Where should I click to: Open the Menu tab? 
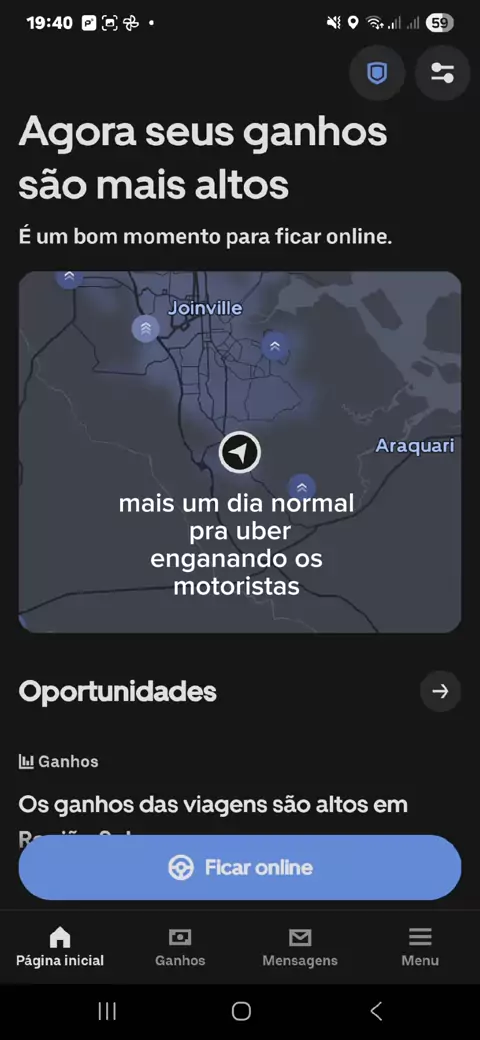click(420, 947)
